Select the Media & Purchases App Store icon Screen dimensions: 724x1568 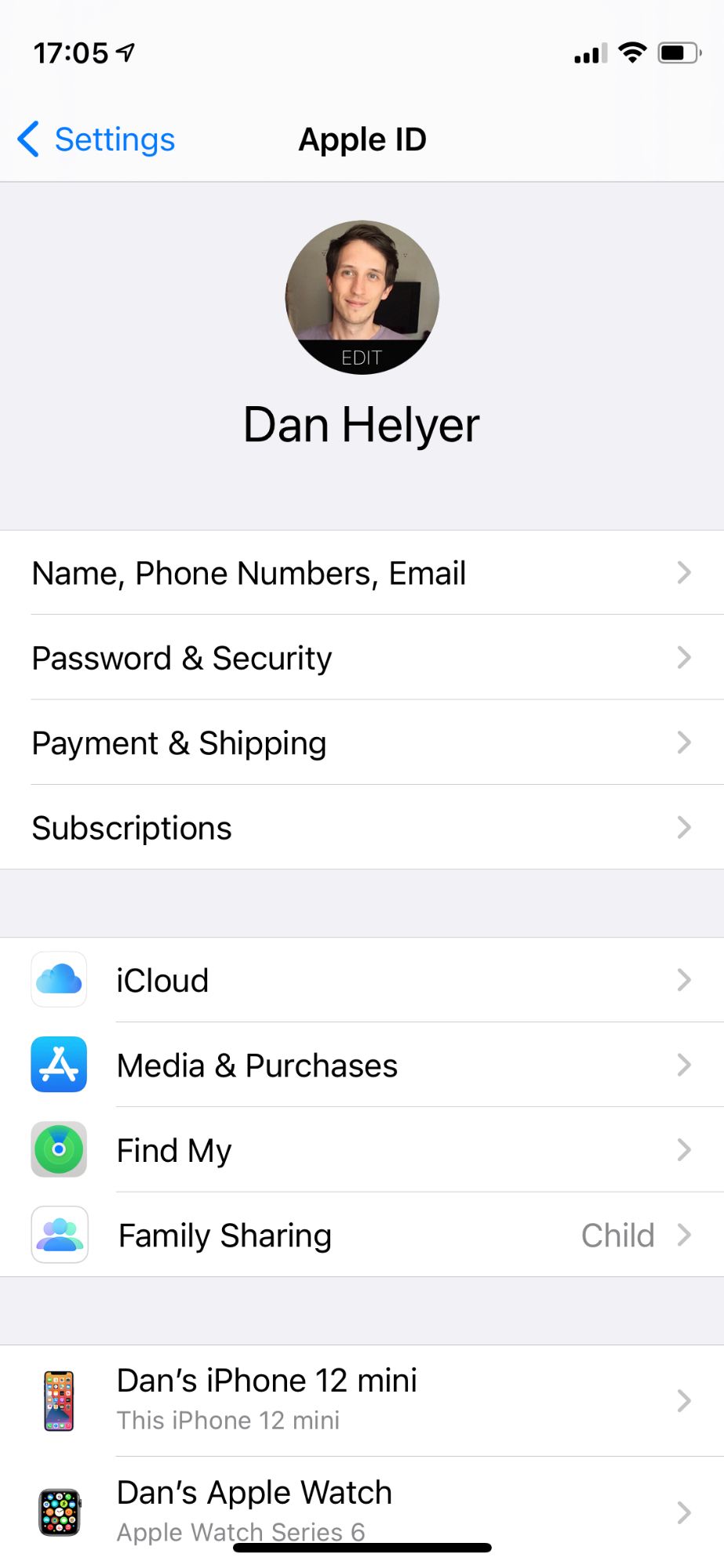tap(59, 1065)
